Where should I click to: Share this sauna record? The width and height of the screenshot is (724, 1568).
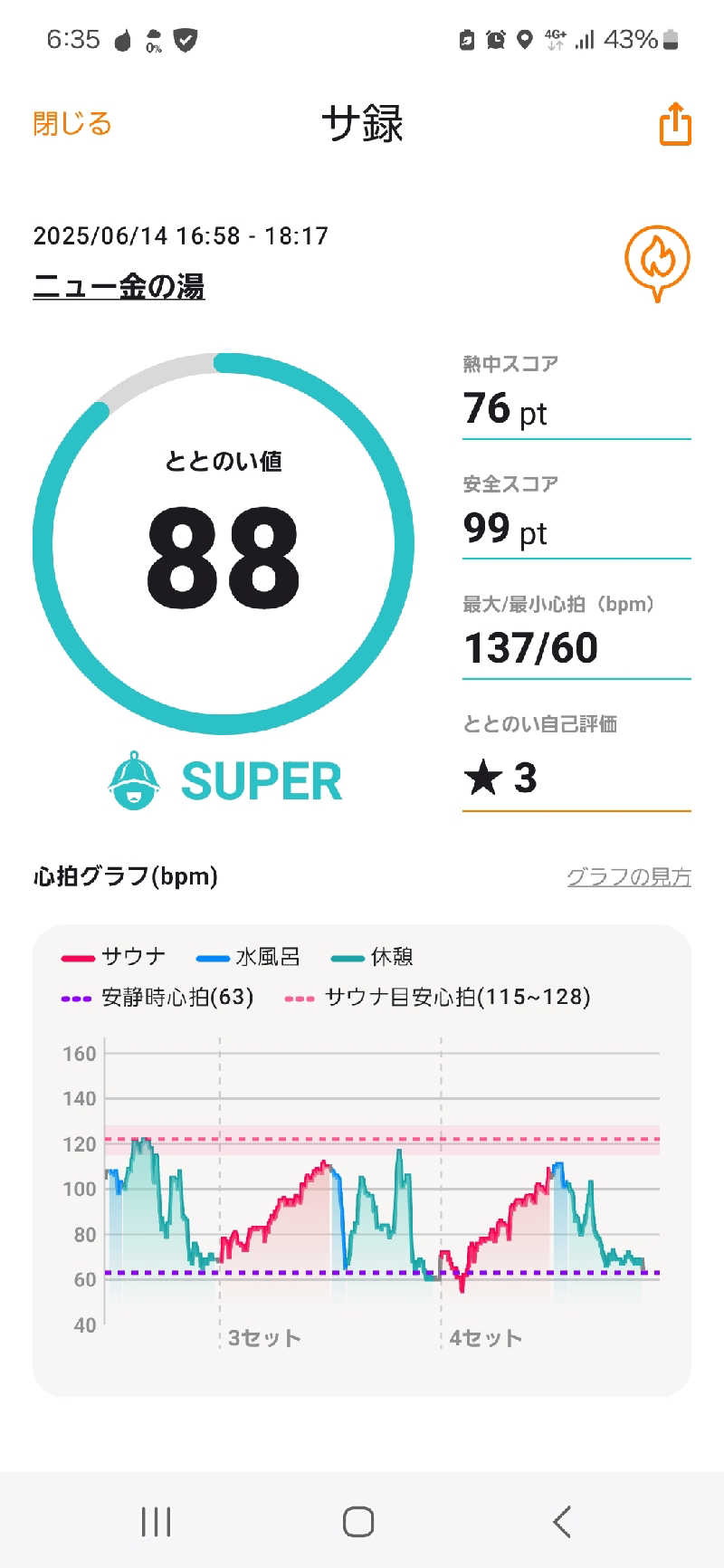(x=675, y=124)
